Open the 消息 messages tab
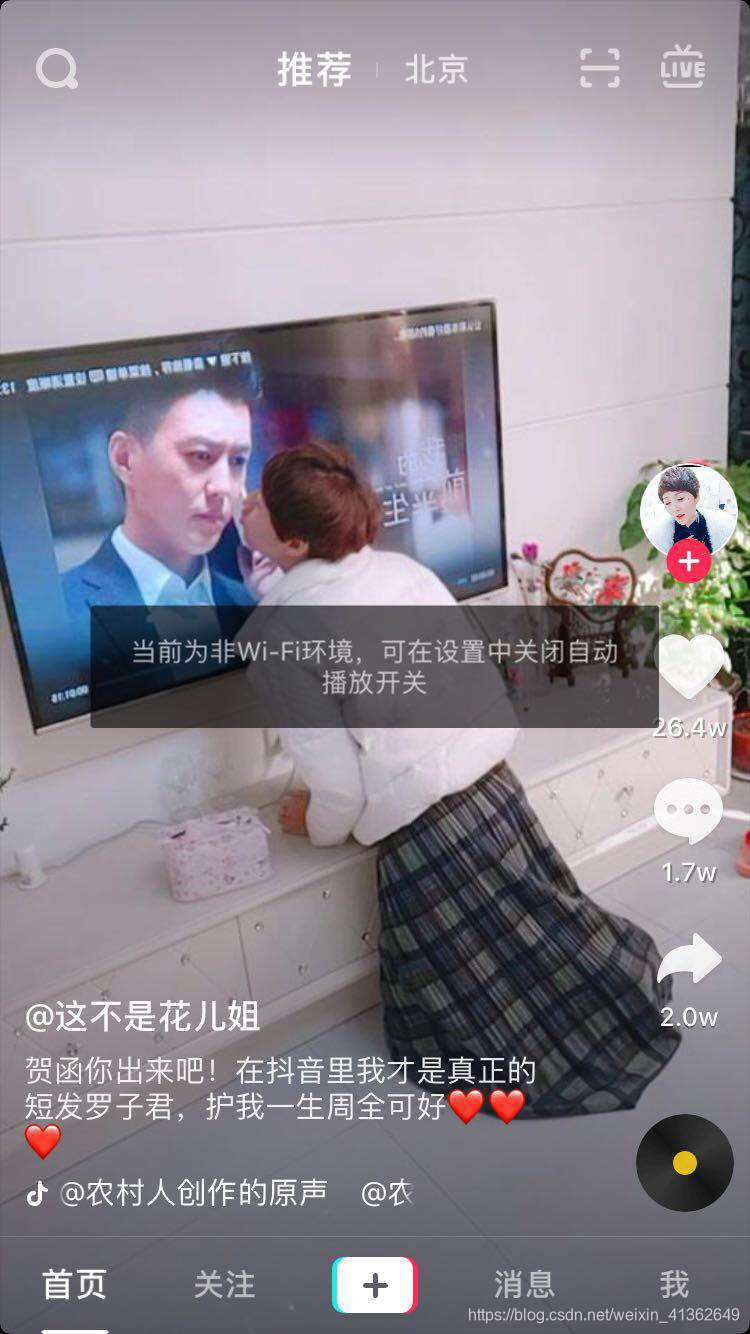Viewport: 750px width, 1334px height. 524,1284
